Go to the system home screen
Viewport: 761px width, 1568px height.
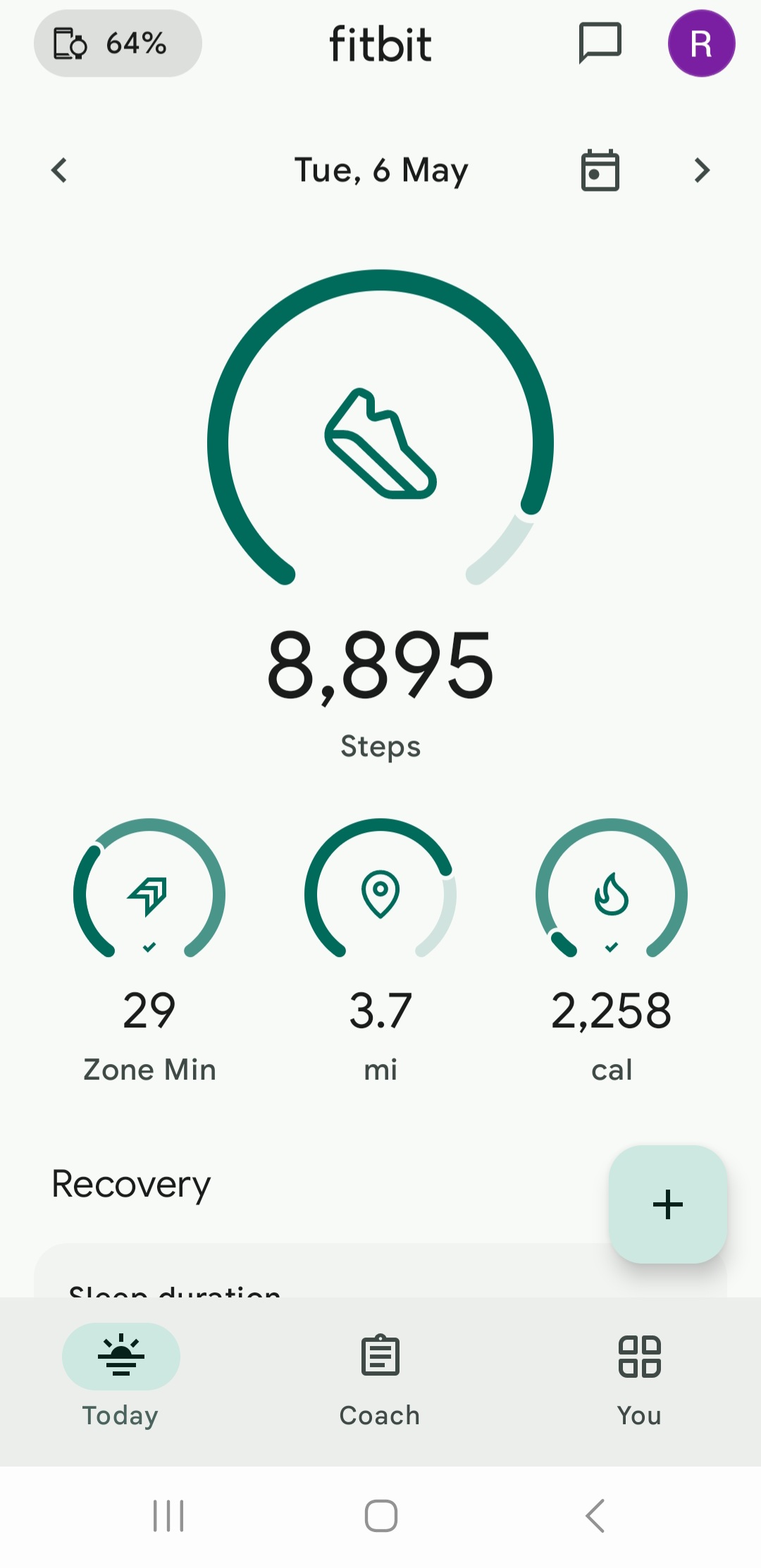point(381,1515)
